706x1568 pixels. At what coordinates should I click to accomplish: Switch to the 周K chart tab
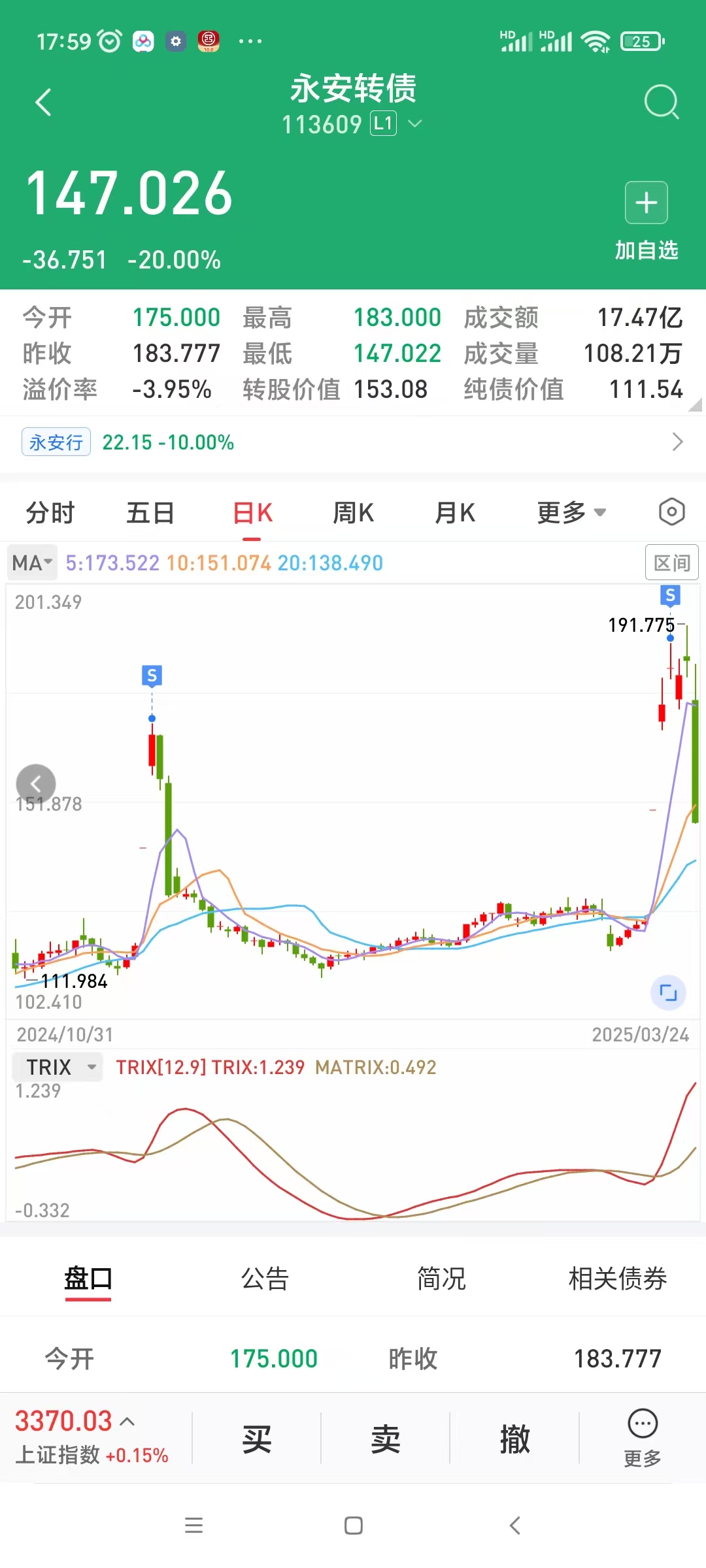[x=353, y=513]
